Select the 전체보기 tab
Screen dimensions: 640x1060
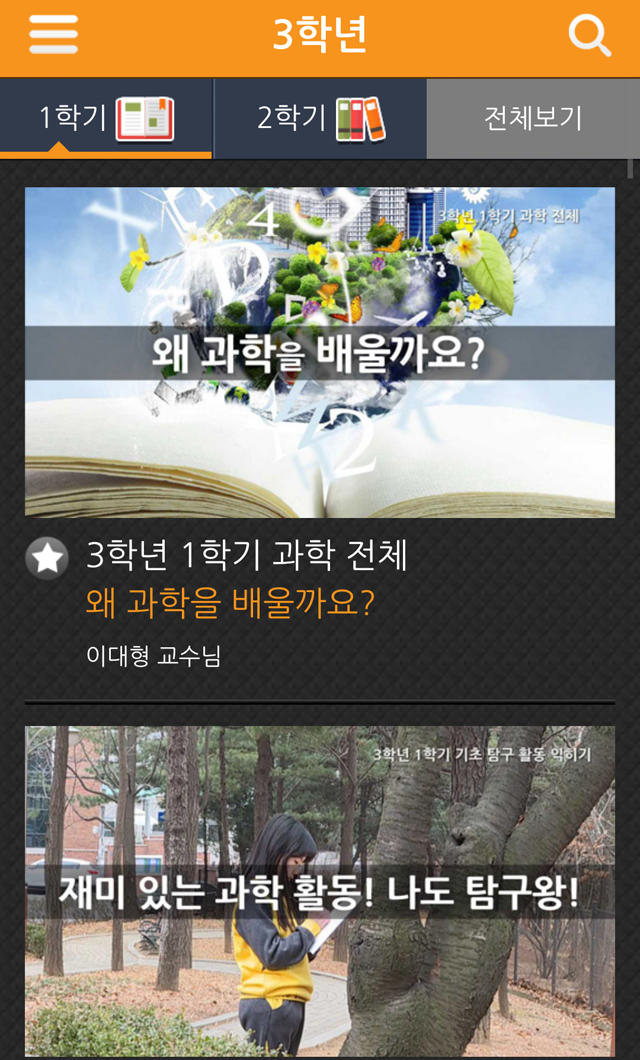tap(532, 118)
